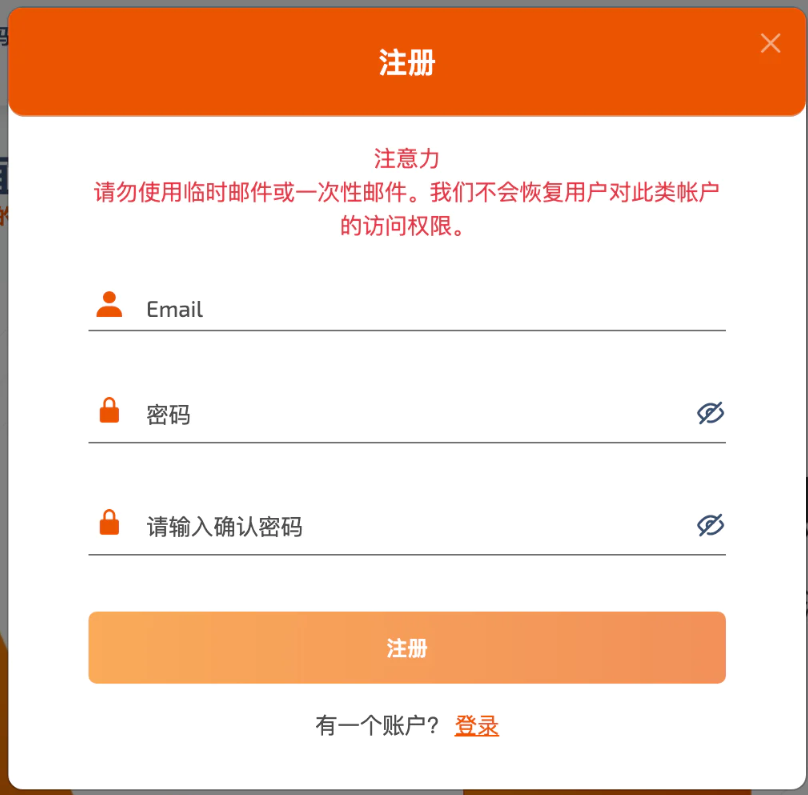Show password in the 密码 field

click(x=710, y=413)
